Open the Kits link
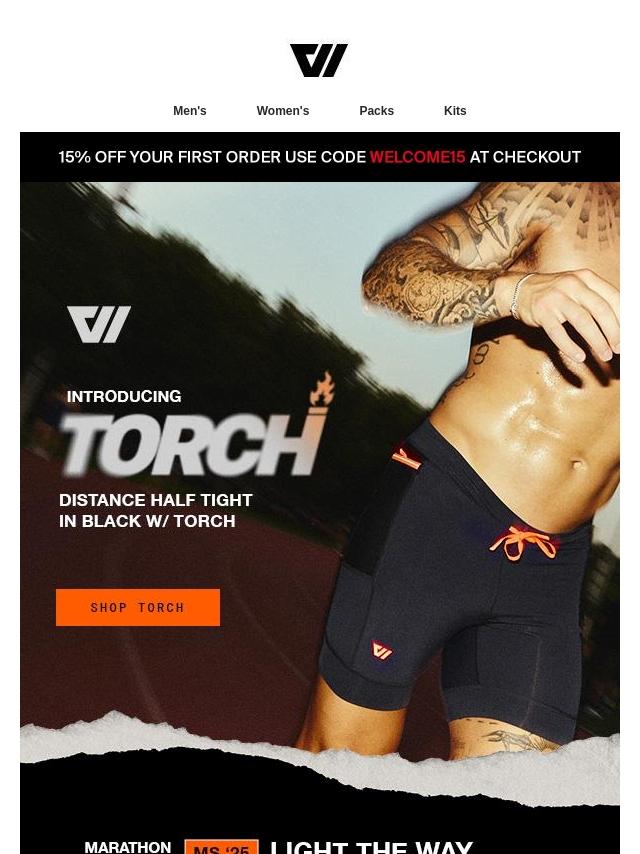 pos(455,111)
